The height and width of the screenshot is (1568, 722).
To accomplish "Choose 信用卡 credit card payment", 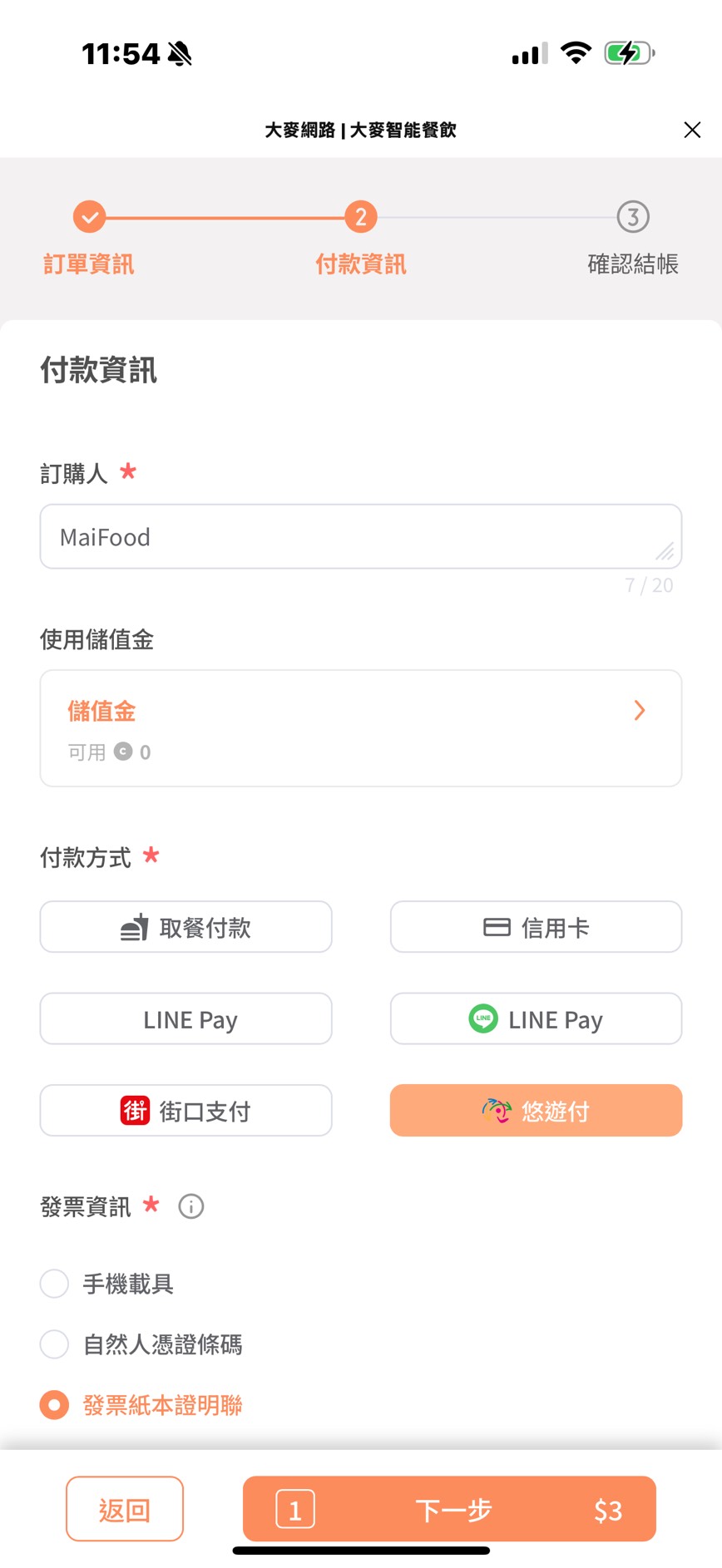I will pyautogui.click(x=536, y=927).
